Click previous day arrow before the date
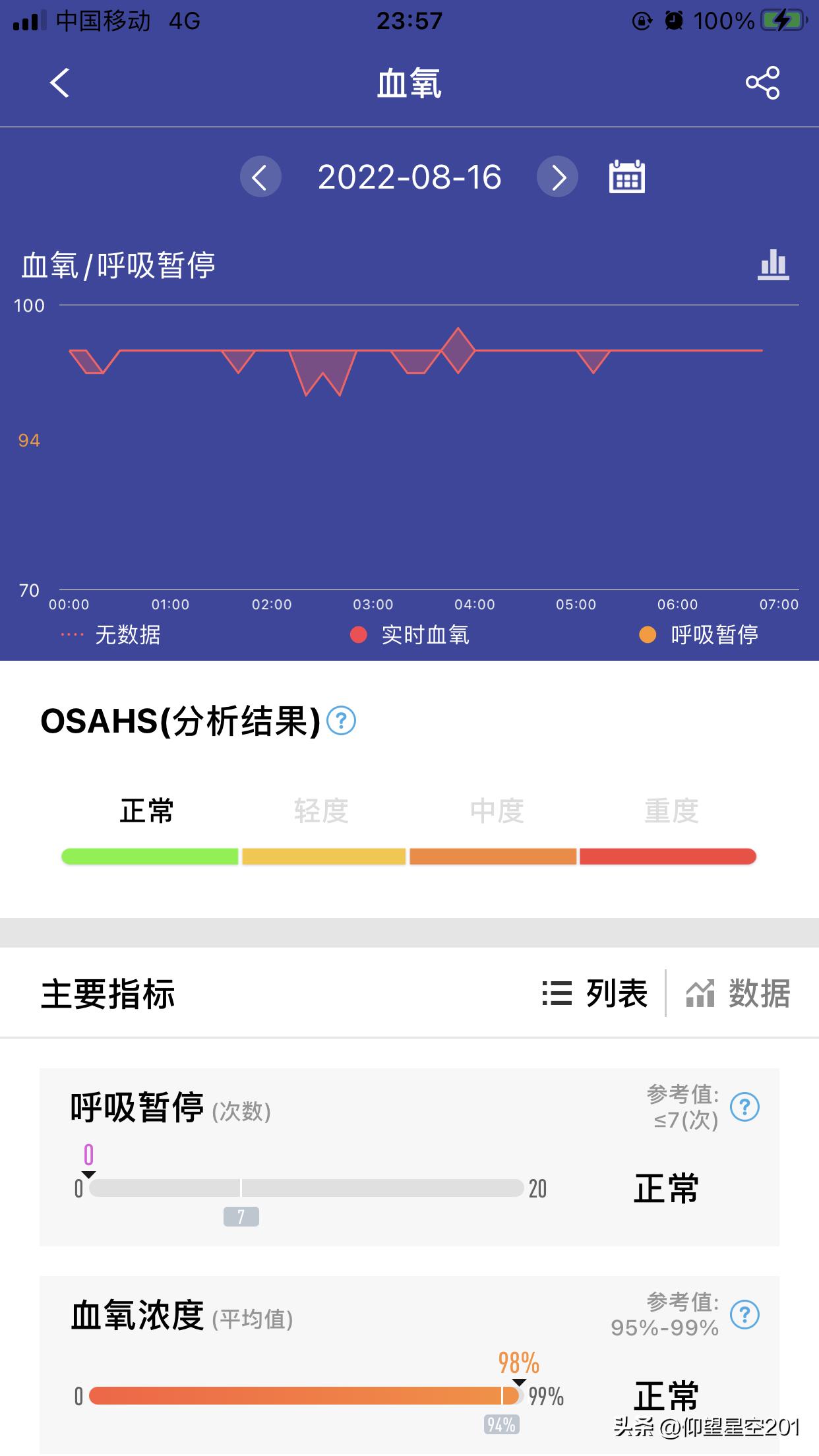The width and height of the screenshot is (819, 1456). tap(261, 177)
